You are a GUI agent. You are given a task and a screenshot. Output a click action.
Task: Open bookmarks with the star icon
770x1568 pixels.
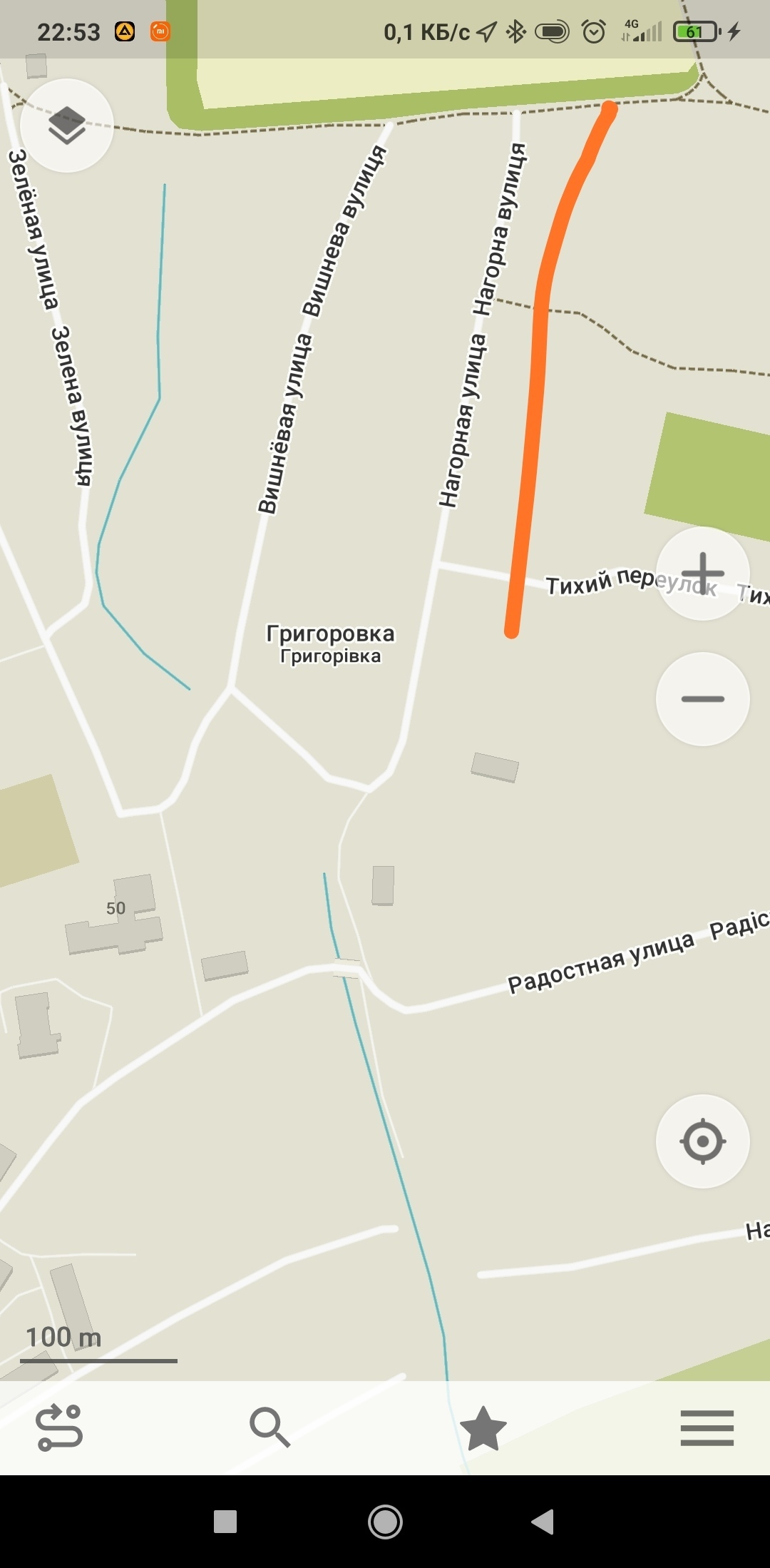coord(483,1427)
